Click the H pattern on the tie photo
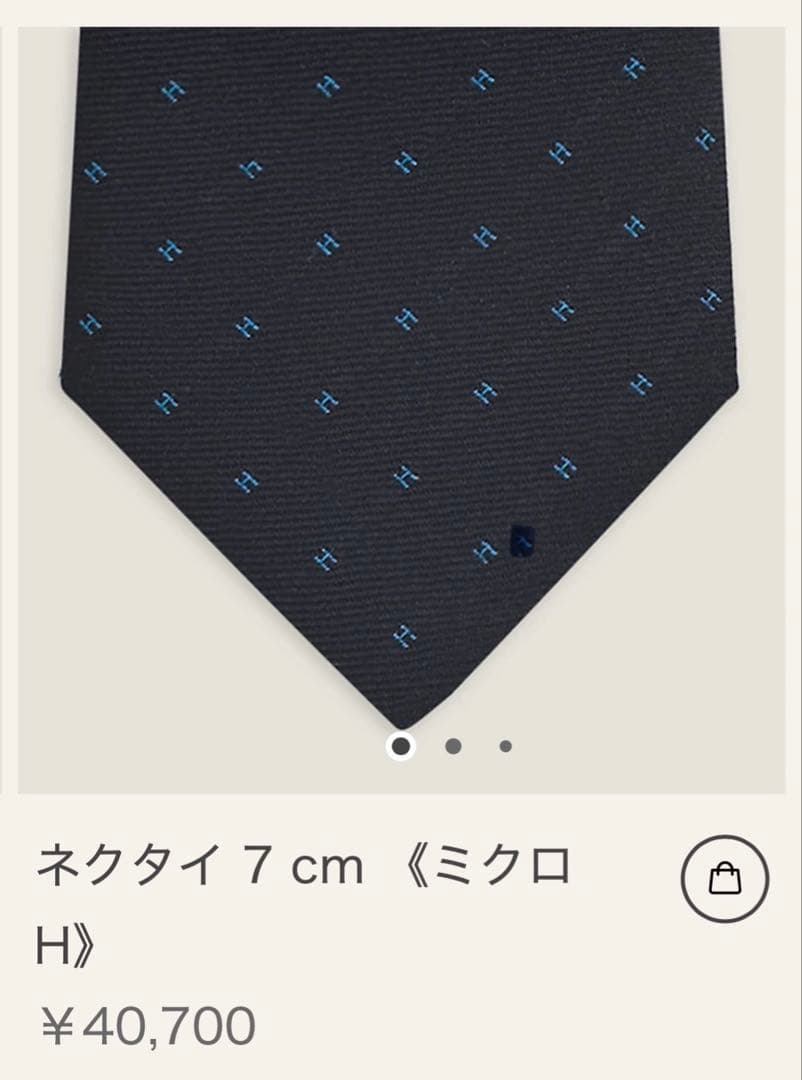This screenshot has height=1080, width=802. click(406, 319)
